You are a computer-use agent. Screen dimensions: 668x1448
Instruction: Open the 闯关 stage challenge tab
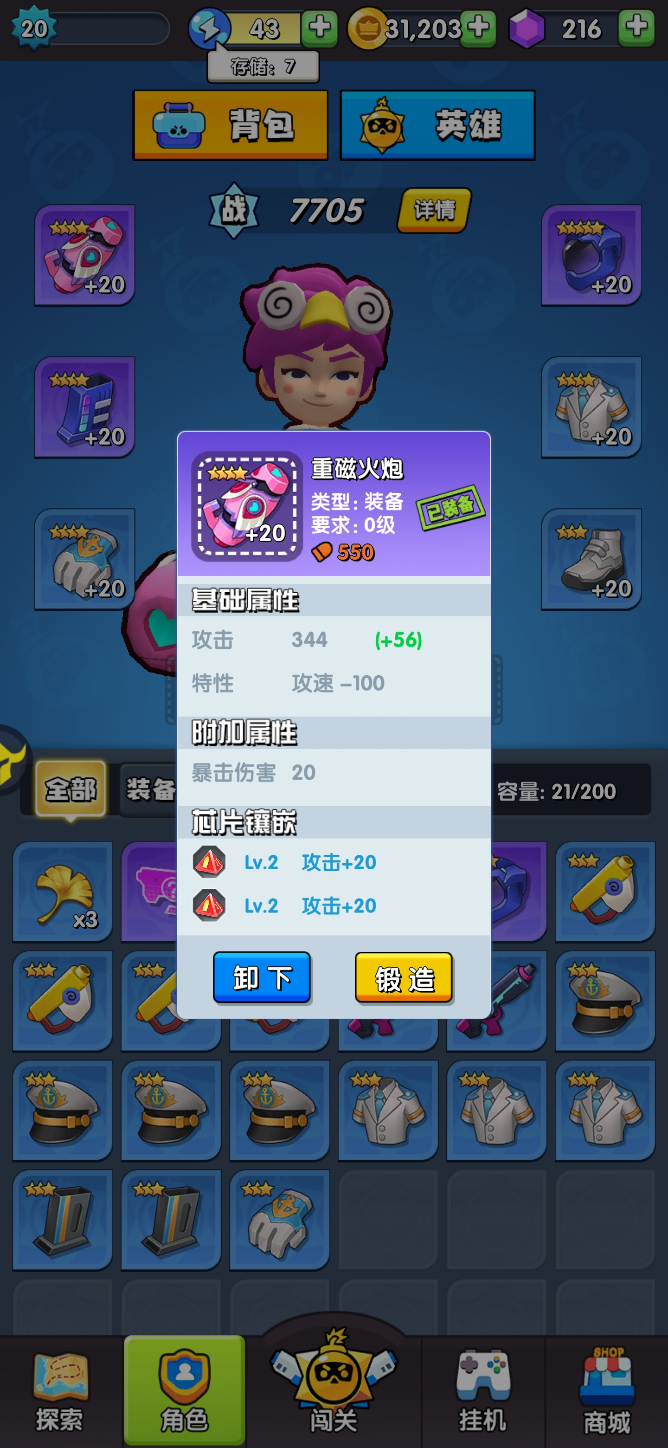333,1392
